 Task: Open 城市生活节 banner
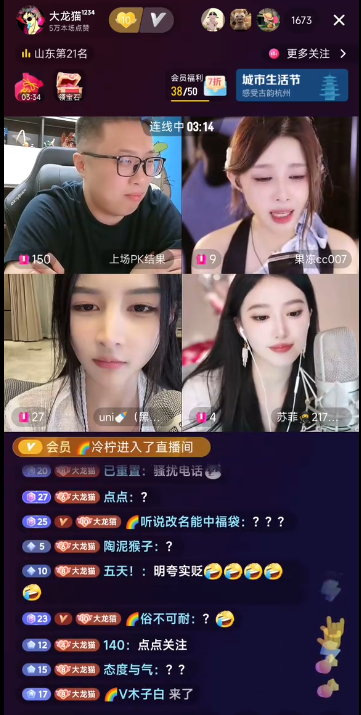tap(292, 85)
